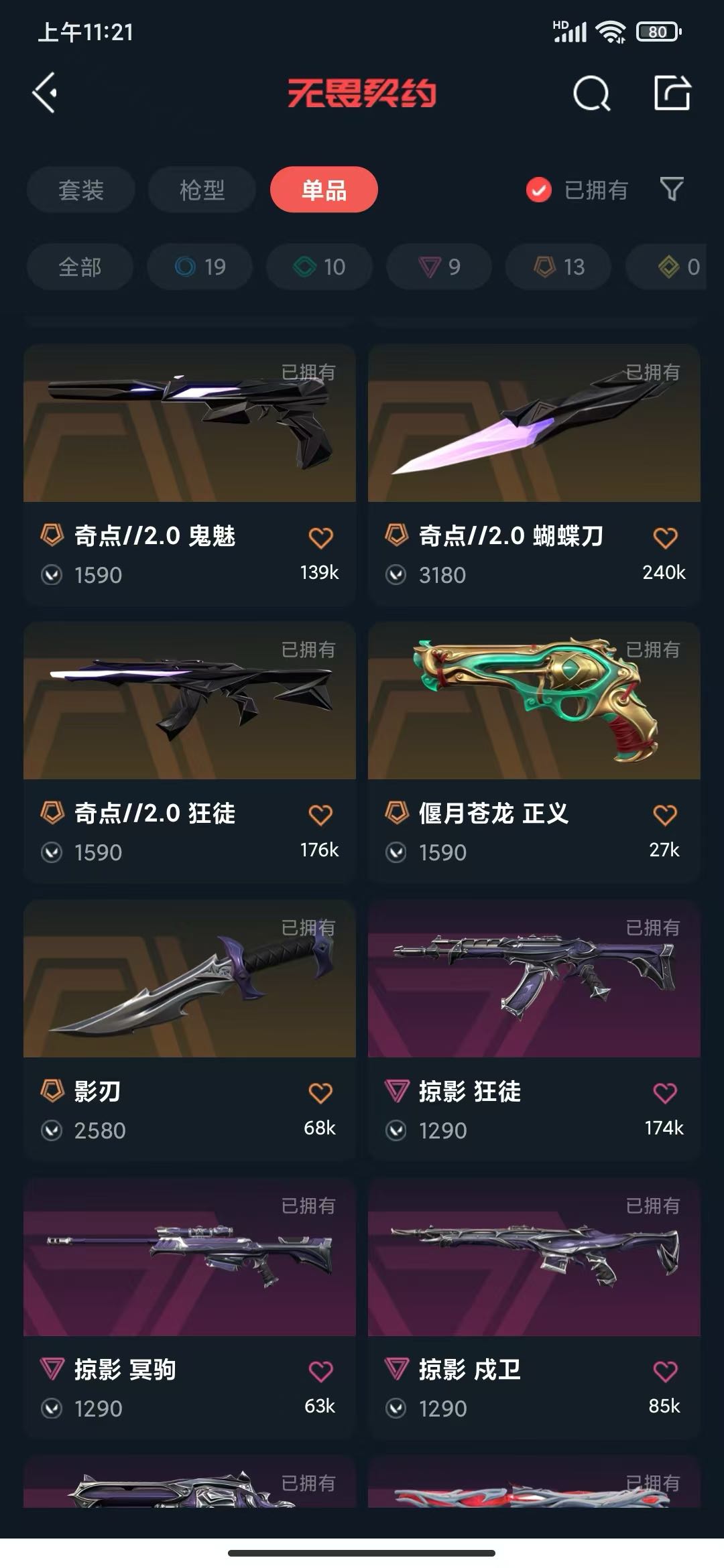Open the filter funnel icon
Screen dimensions: 724x1568
[672, 189]
